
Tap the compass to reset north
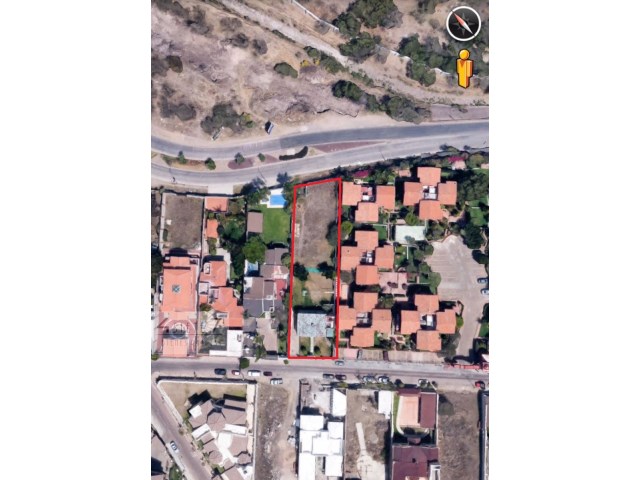pyautogui.click(x=463, y=24)
